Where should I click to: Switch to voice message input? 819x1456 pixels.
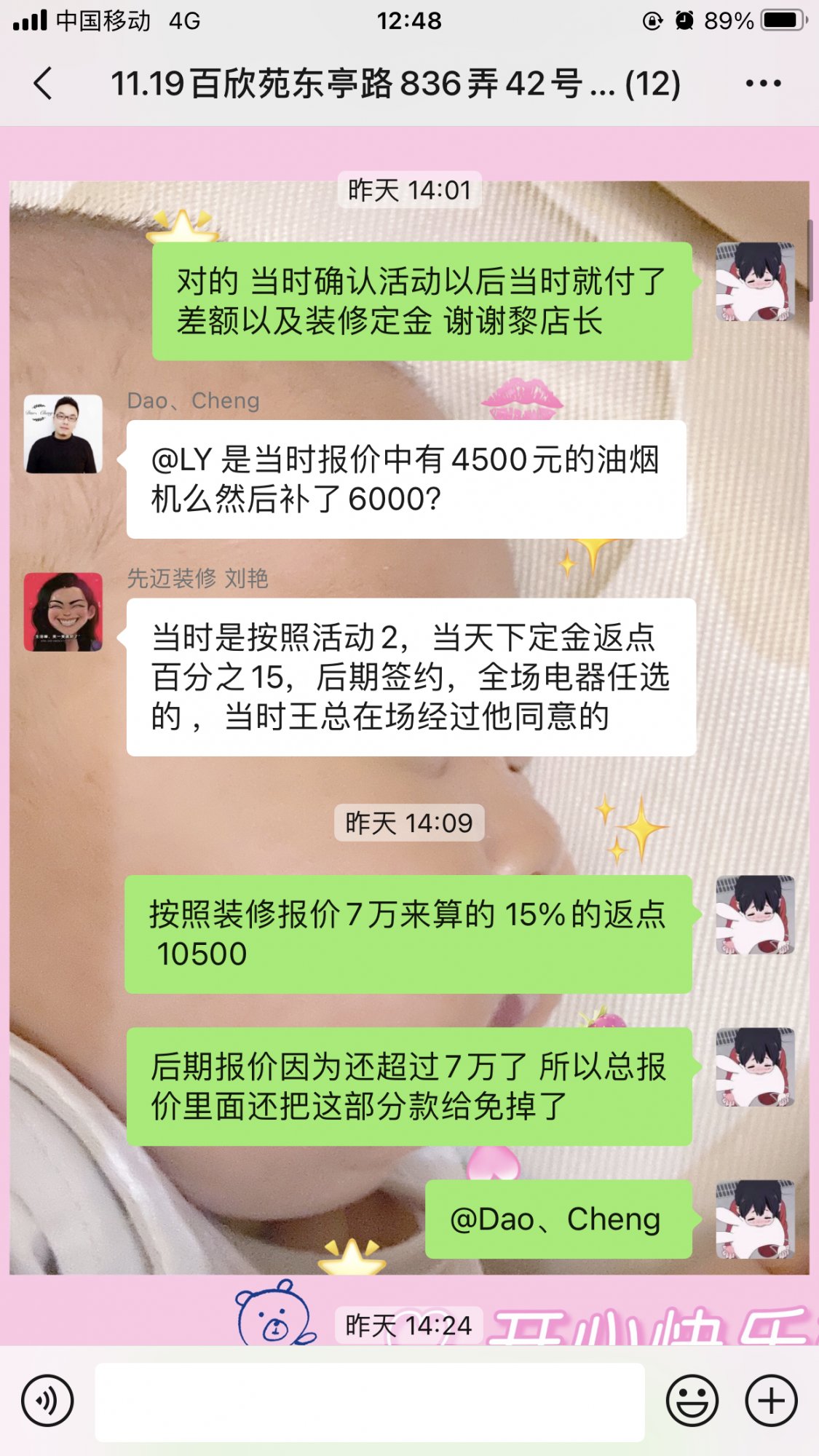47,1401
